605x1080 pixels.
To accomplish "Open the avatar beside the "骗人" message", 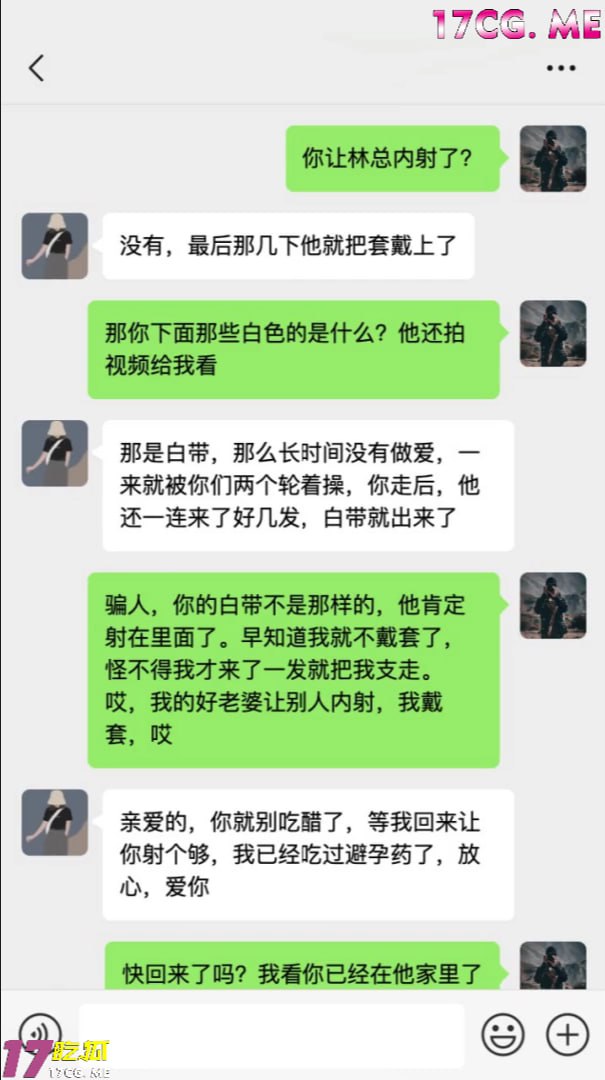I will (552, 605).
